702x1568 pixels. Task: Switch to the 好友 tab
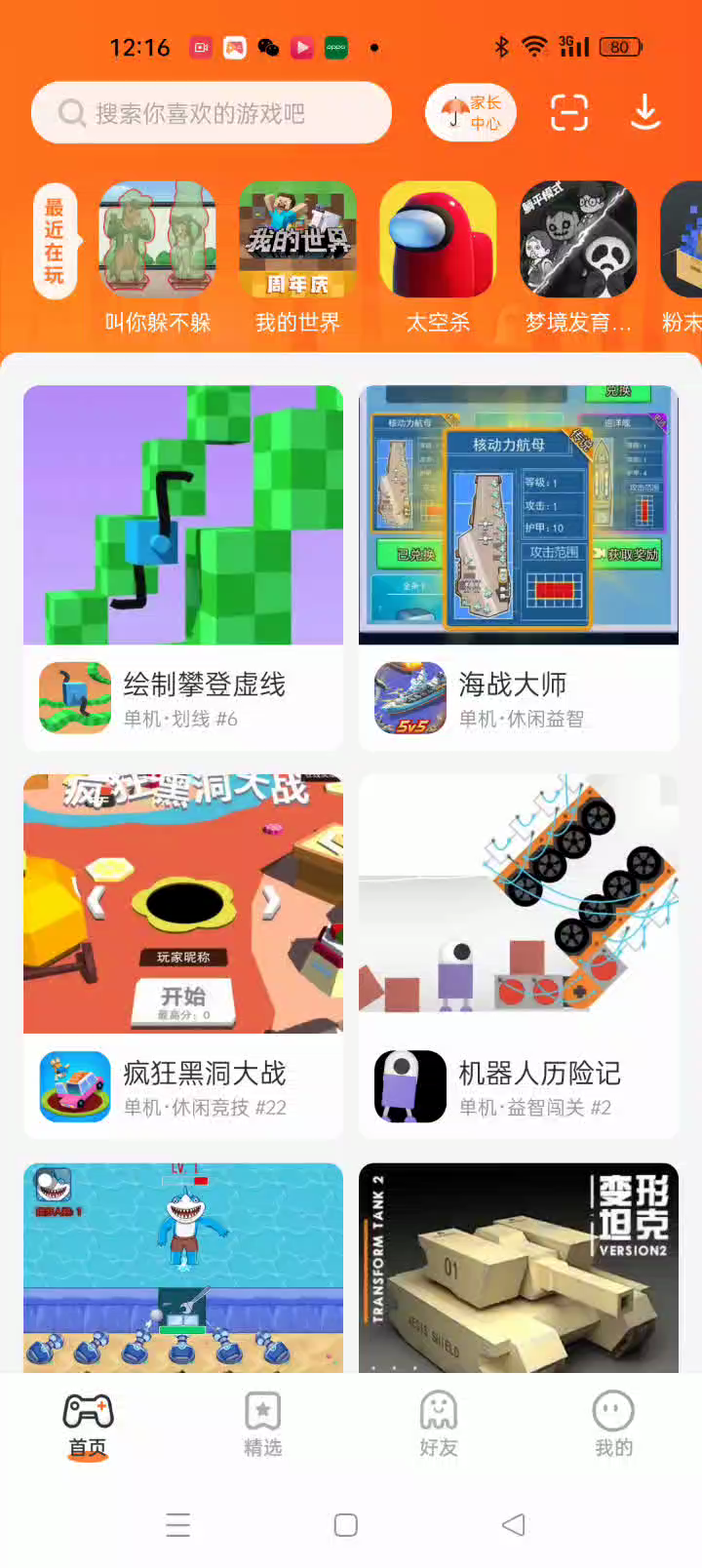tap(439, 1424)
